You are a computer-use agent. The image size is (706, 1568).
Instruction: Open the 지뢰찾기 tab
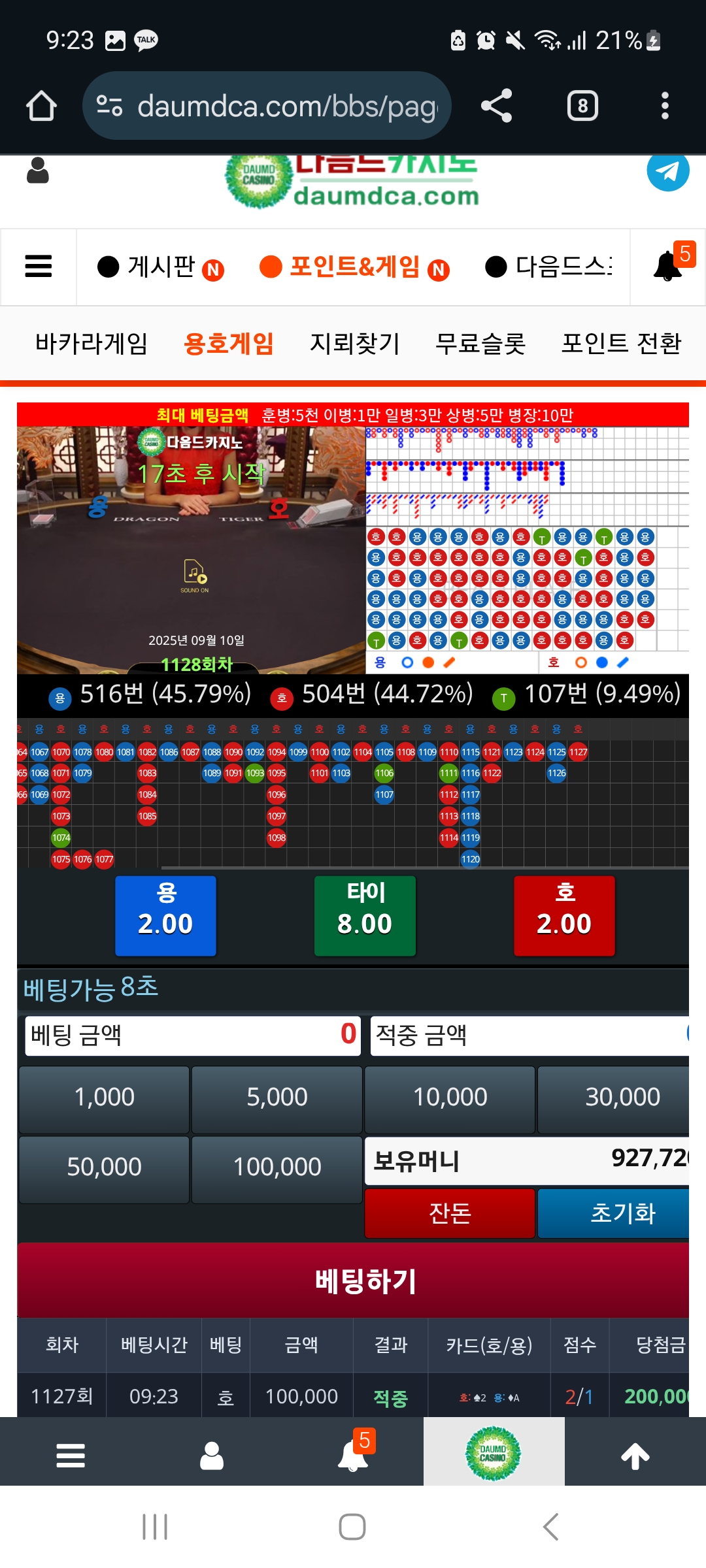(355, 343)
